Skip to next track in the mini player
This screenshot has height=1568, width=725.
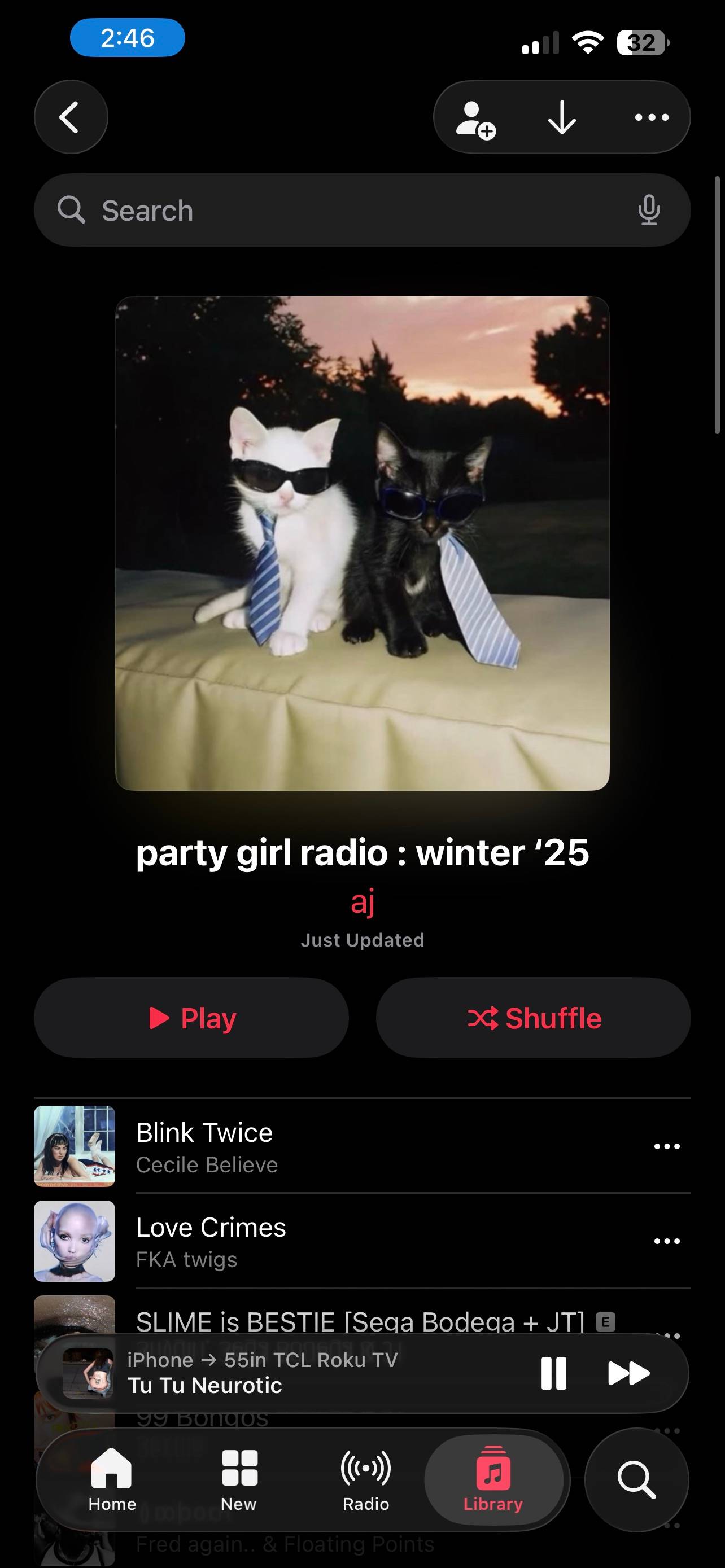click(x=629, y=1373)
